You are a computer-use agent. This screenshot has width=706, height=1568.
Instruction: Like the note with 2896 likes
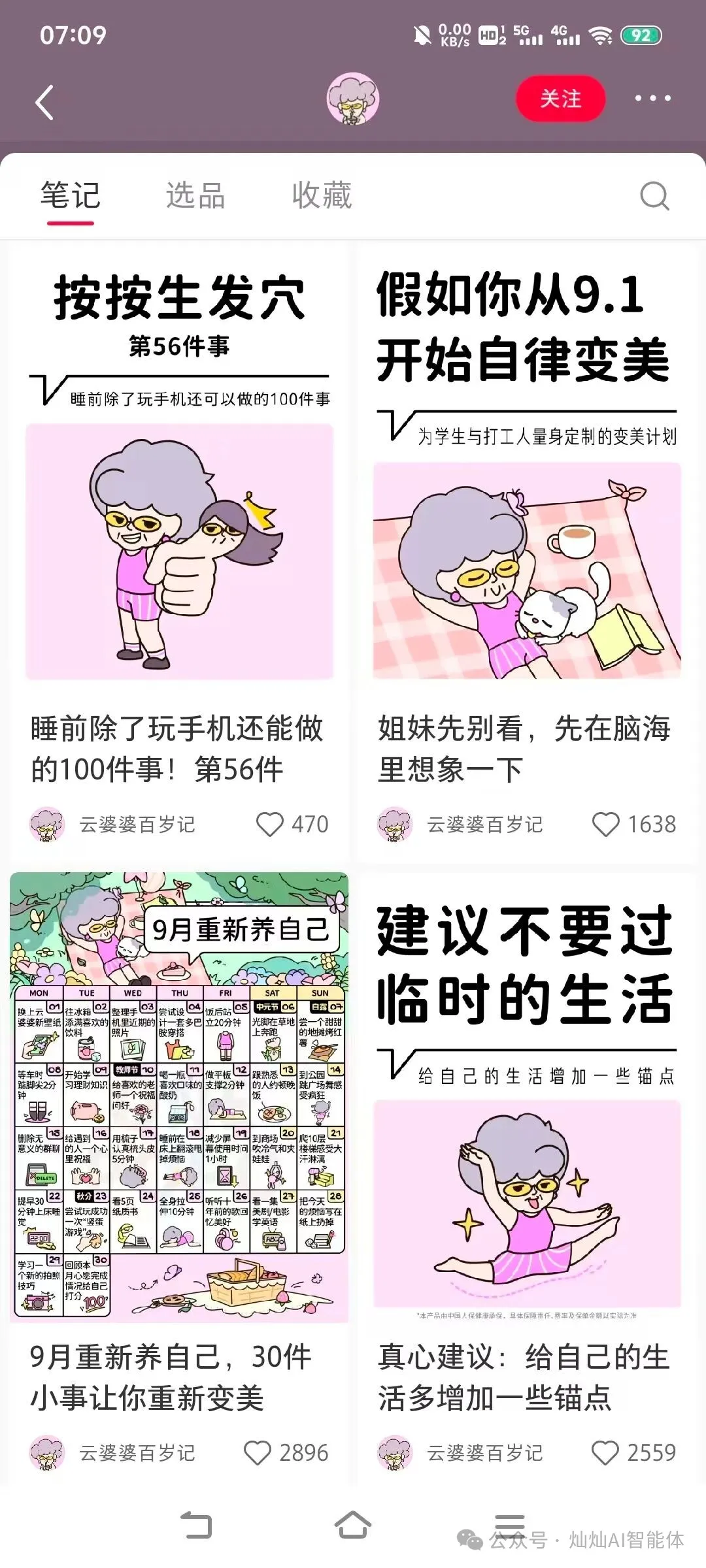click(x=257, y=1453)
